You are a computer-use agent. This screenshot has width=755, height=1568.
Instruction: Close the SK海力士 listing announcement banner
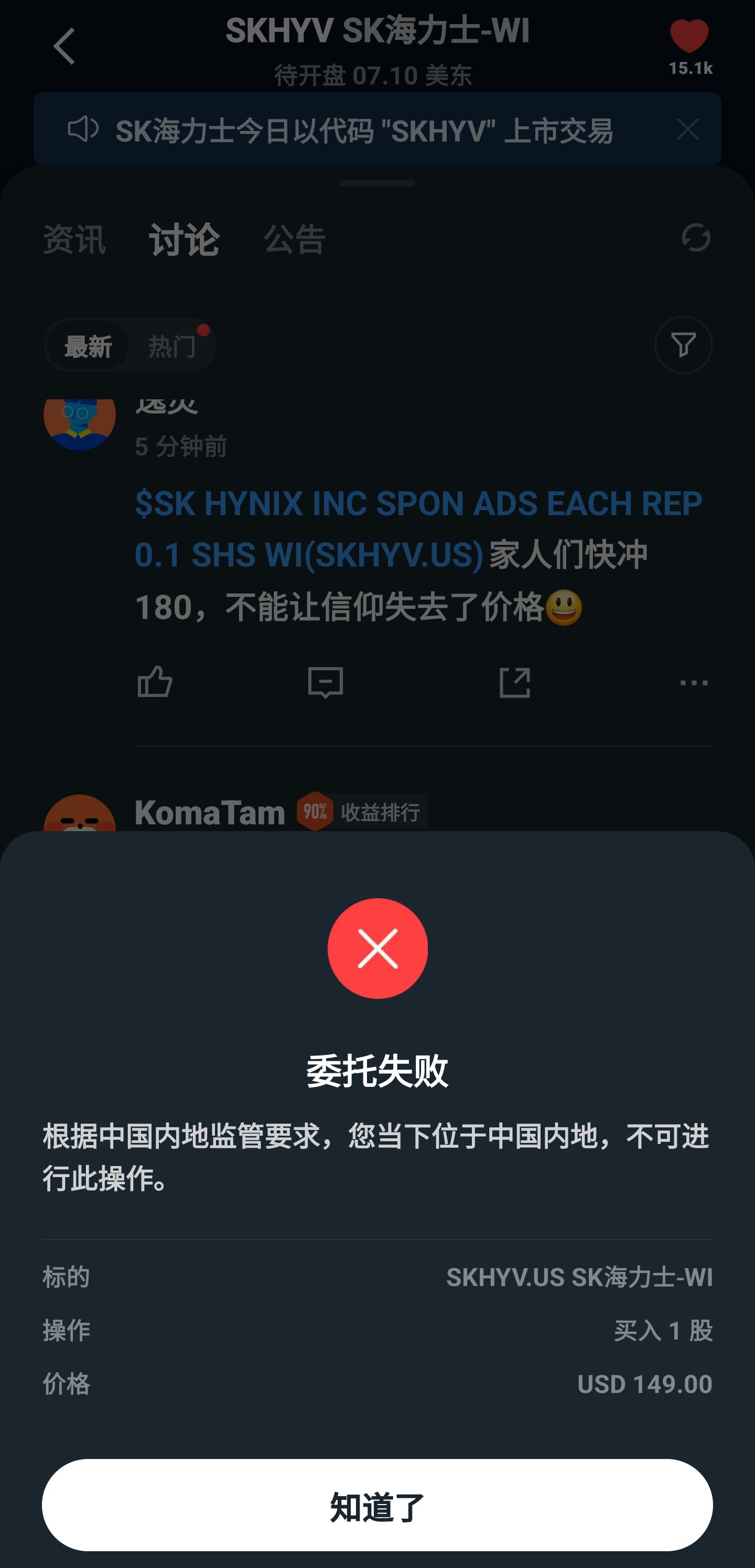pyautogui.click(x=688, y=129)
